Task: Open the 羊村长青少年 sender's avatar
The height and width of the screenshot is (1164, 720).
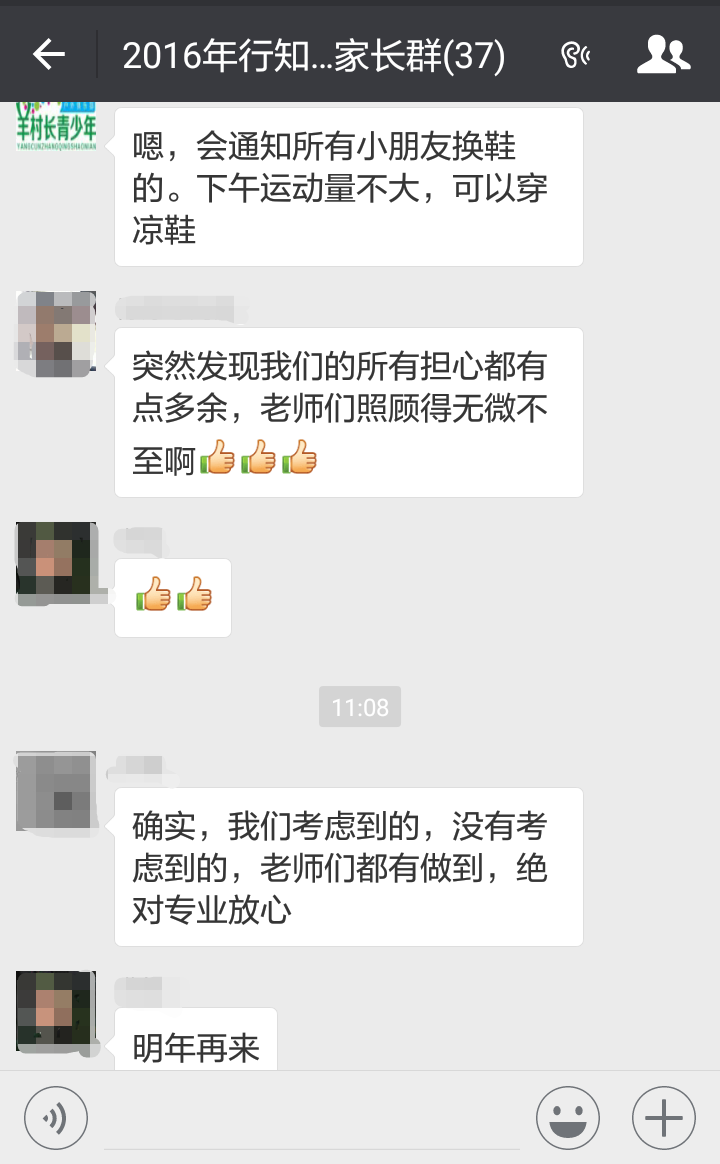Action: (x=56, y=126)
